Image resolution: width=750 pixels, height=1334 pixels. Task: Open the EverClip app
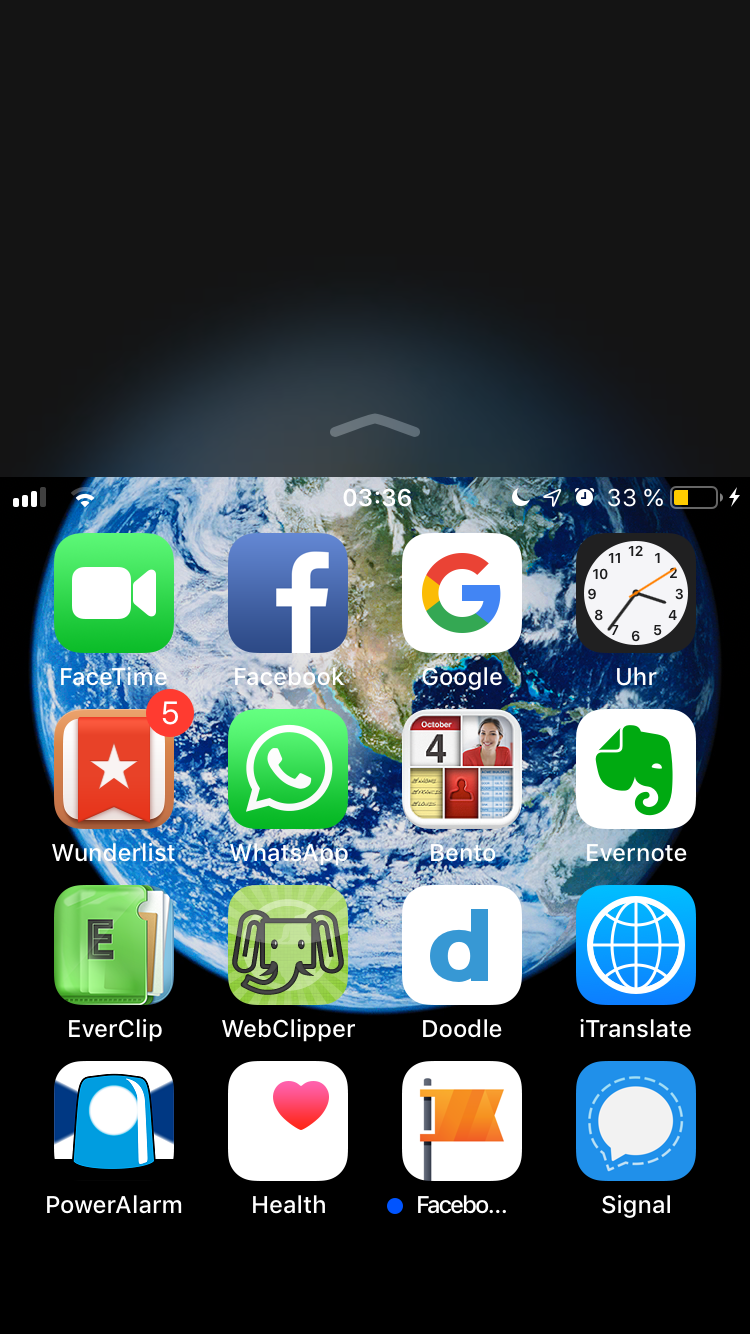pos(114,945)
